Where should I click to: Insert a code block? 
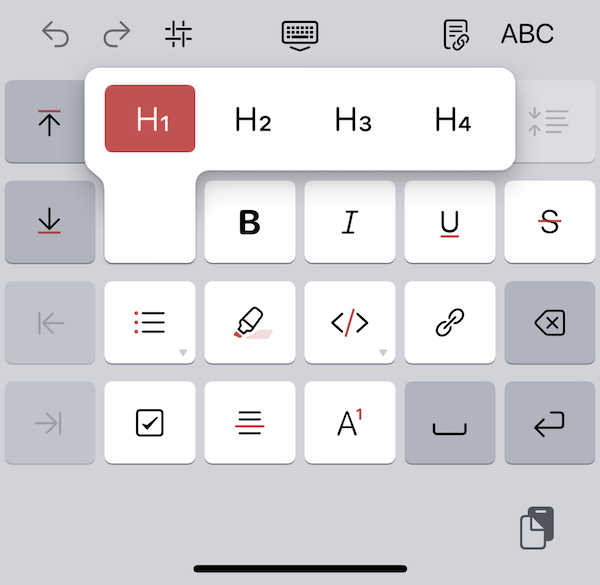[350, 322]
